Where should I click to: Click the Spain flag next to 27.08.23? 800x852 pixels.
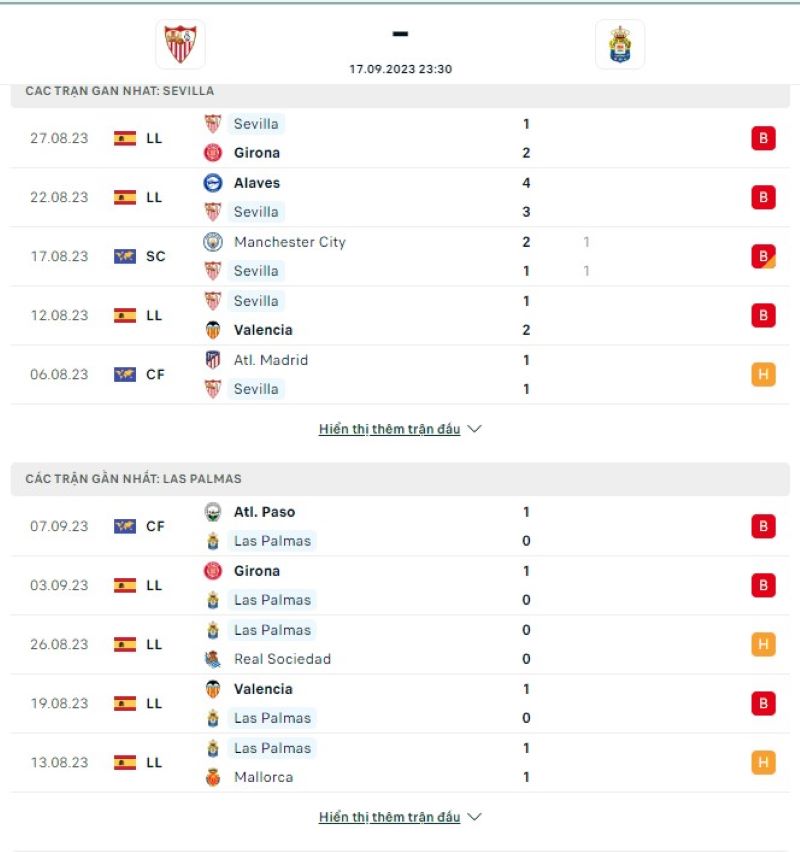pos(123,138)
